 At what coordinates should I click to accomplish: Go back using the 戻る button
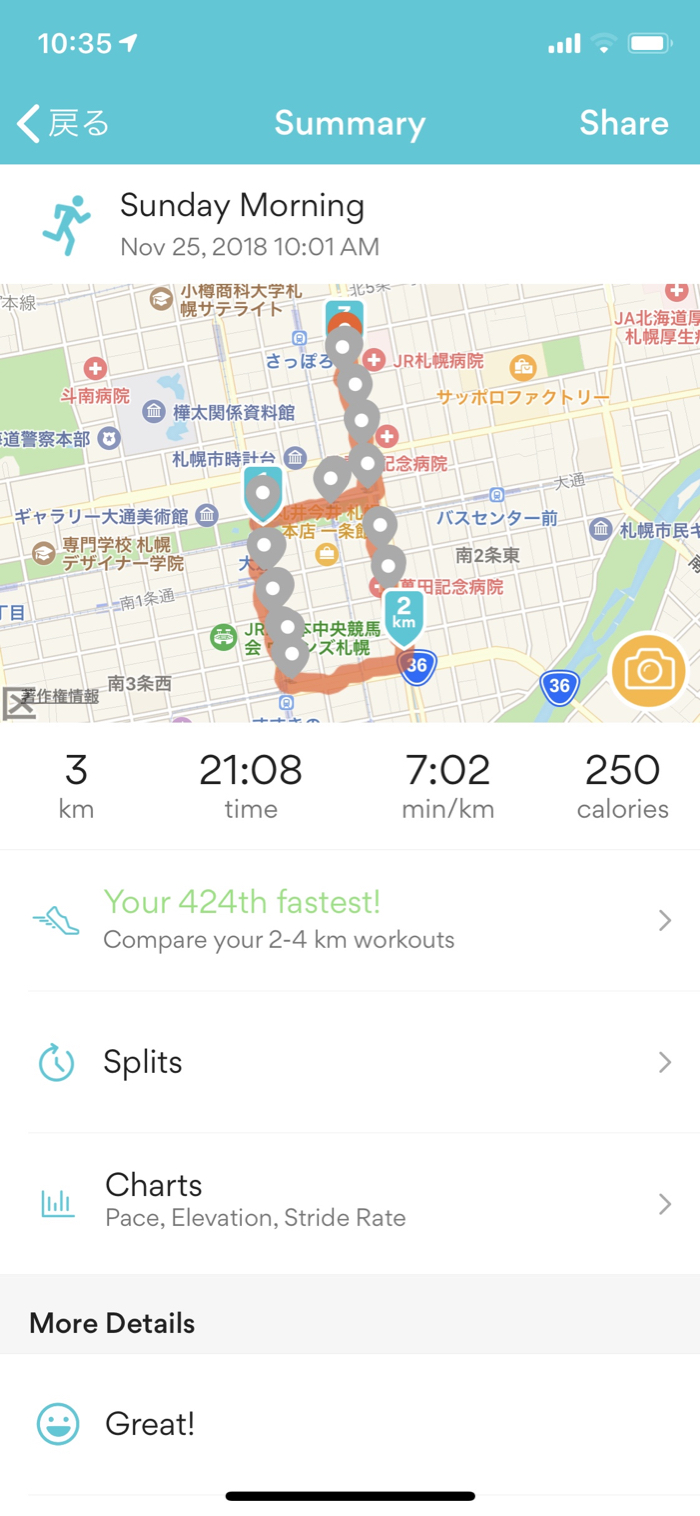tap(63, 124)
